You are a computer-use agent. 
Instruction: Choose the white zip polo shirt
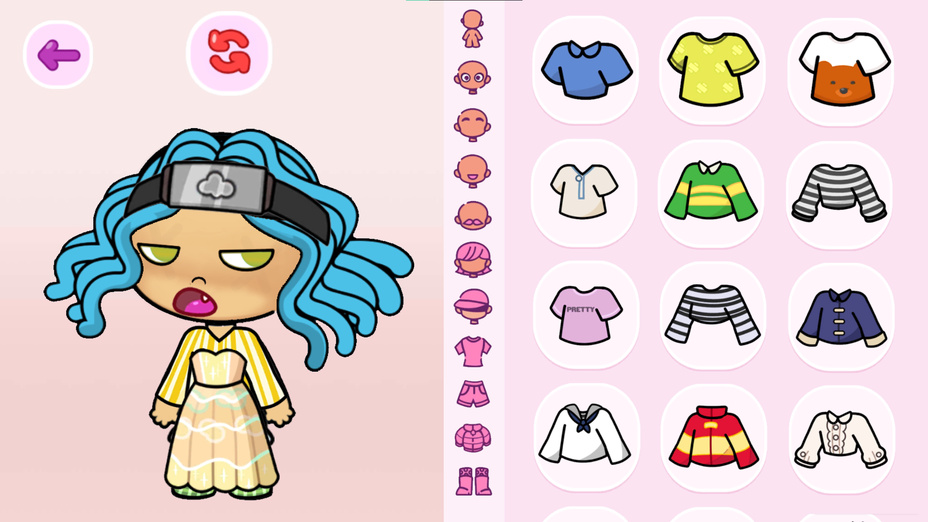586,192
